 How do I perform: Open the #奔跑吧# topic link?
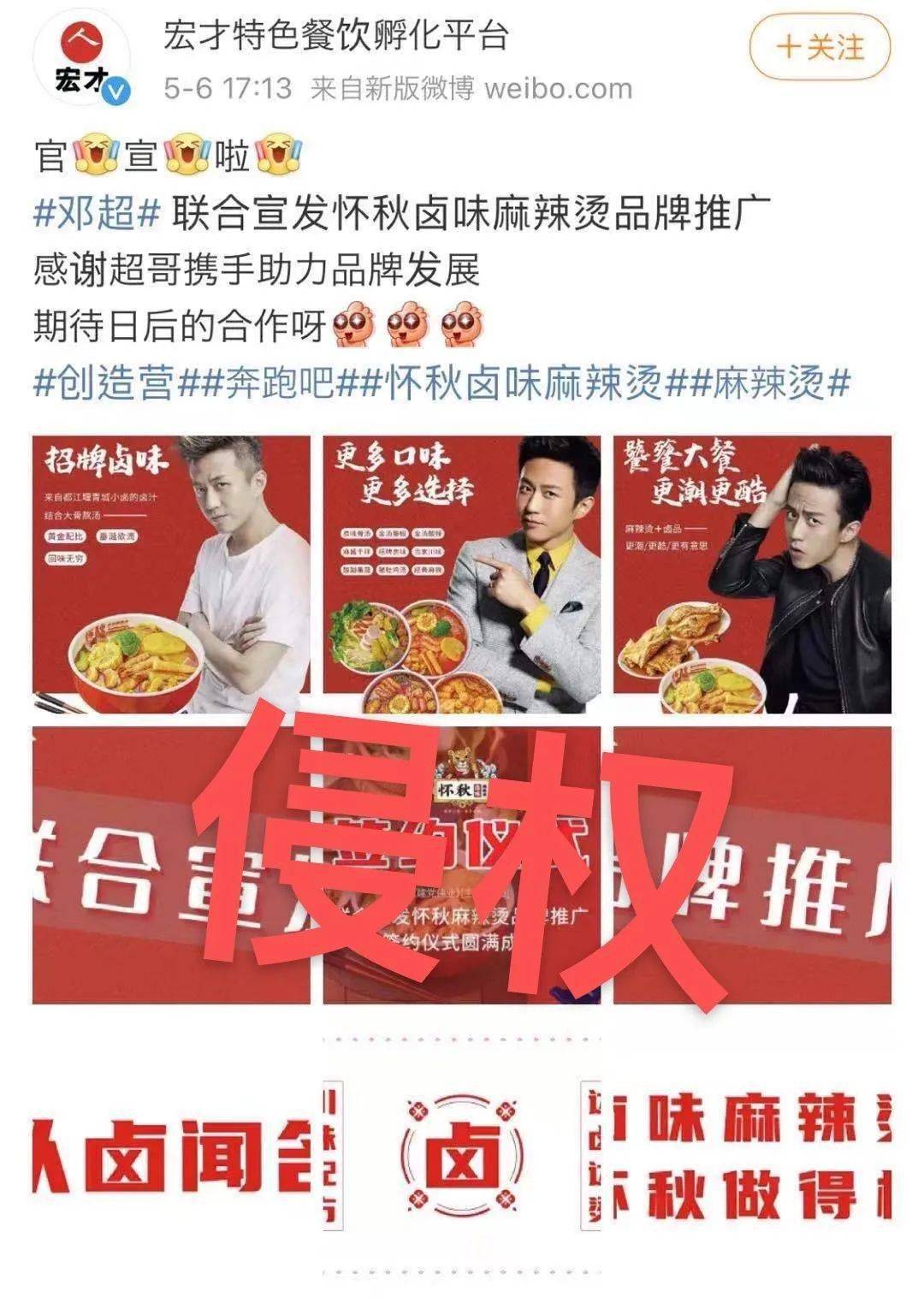(279, 382)
